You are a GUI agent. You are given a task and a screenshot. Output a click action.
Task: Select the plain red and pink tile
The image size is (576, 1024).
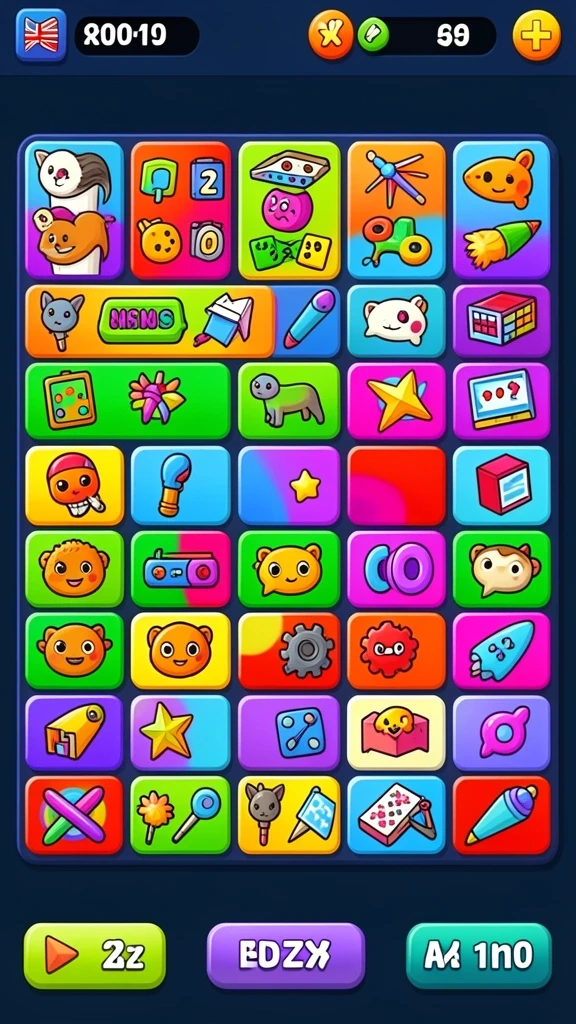click(396, 485)
